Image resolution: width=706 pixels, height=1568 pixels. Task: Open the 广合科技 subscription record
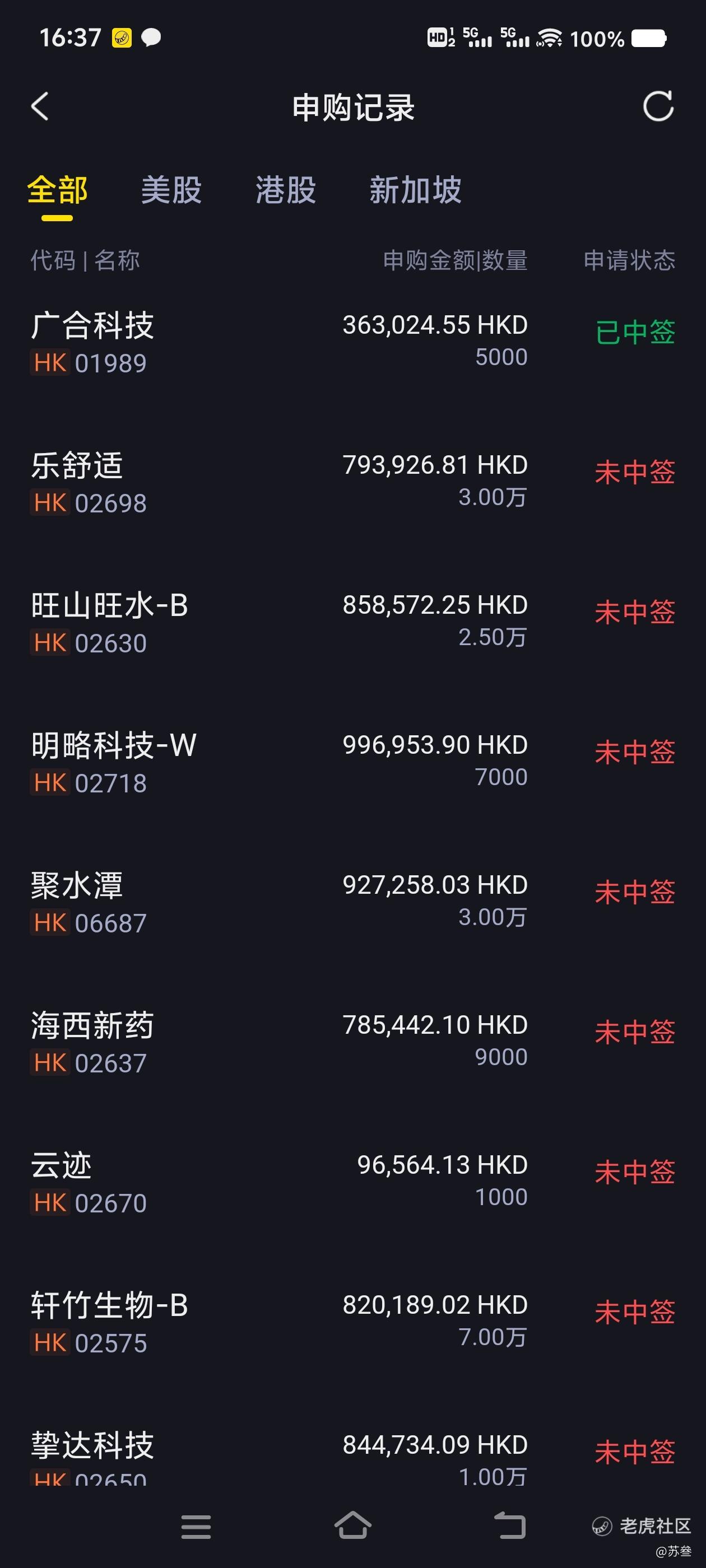pos(352,342)
